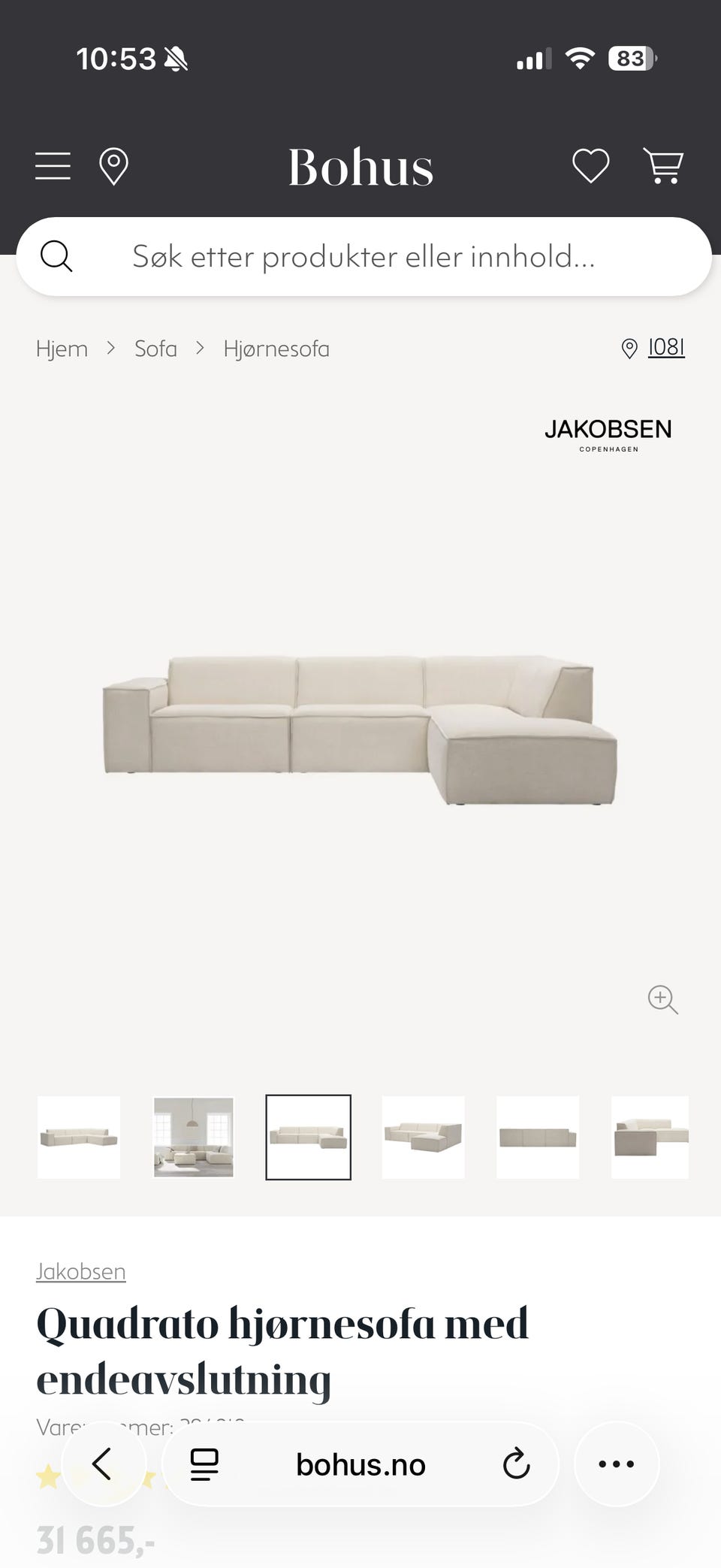Click the store pin next to 1081
This screenshot has width=721, height=1568.
[x=629, y=348]
